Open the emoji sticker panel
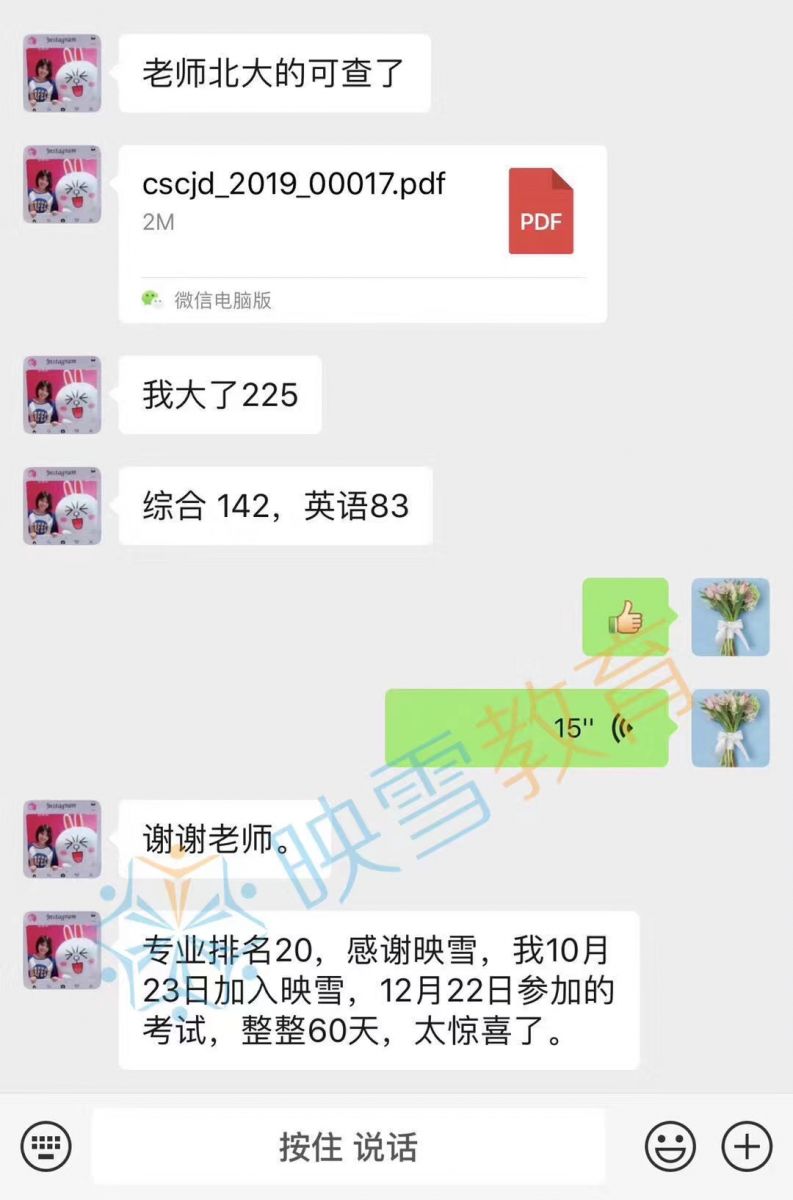 (670, 1146)
